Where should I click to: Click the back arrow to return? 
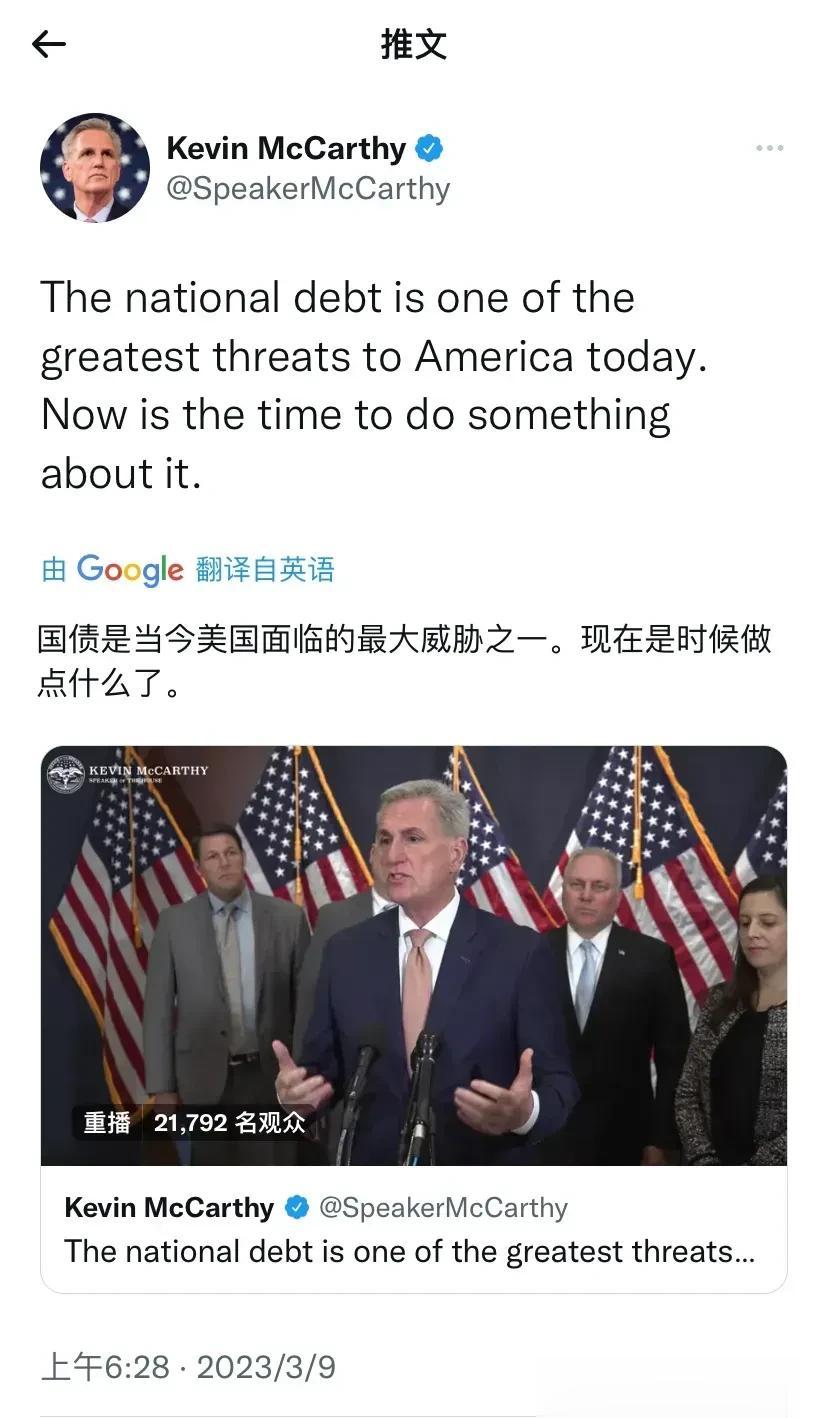pos(48,44)
